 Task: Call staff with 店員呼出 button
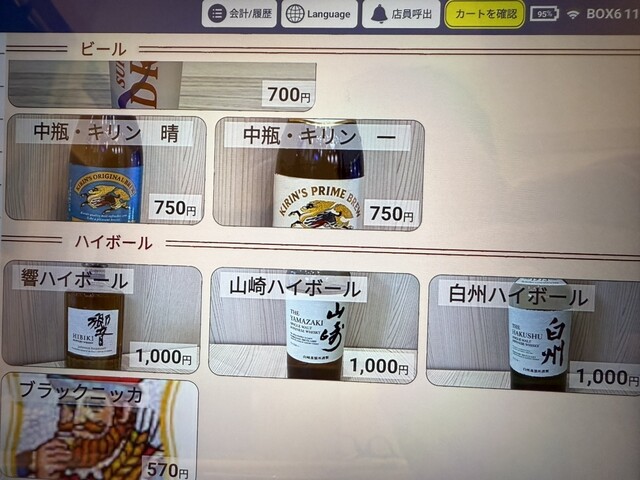401,14
